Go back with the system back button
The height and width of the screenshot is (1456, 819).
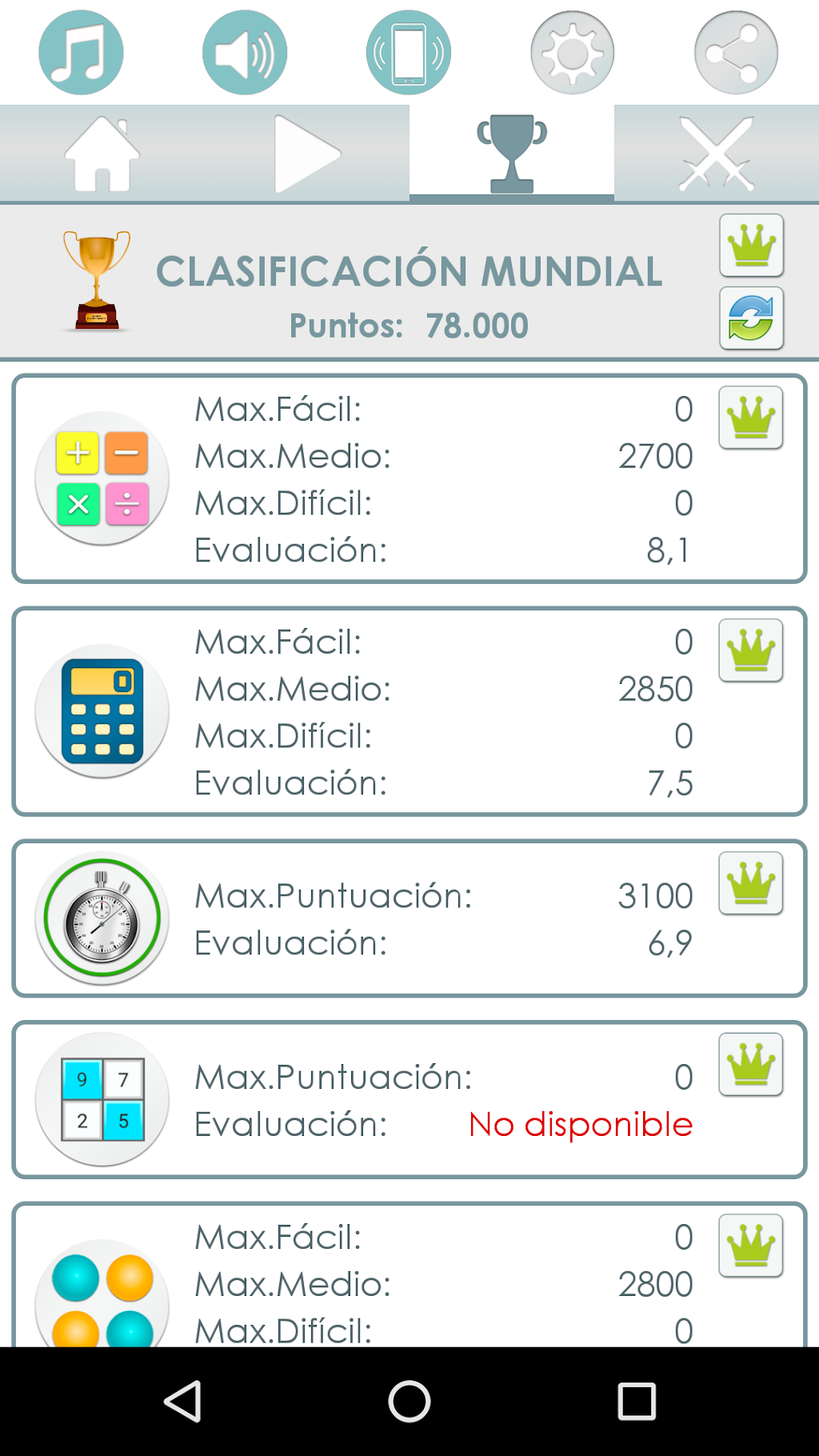click(182, 1402)
